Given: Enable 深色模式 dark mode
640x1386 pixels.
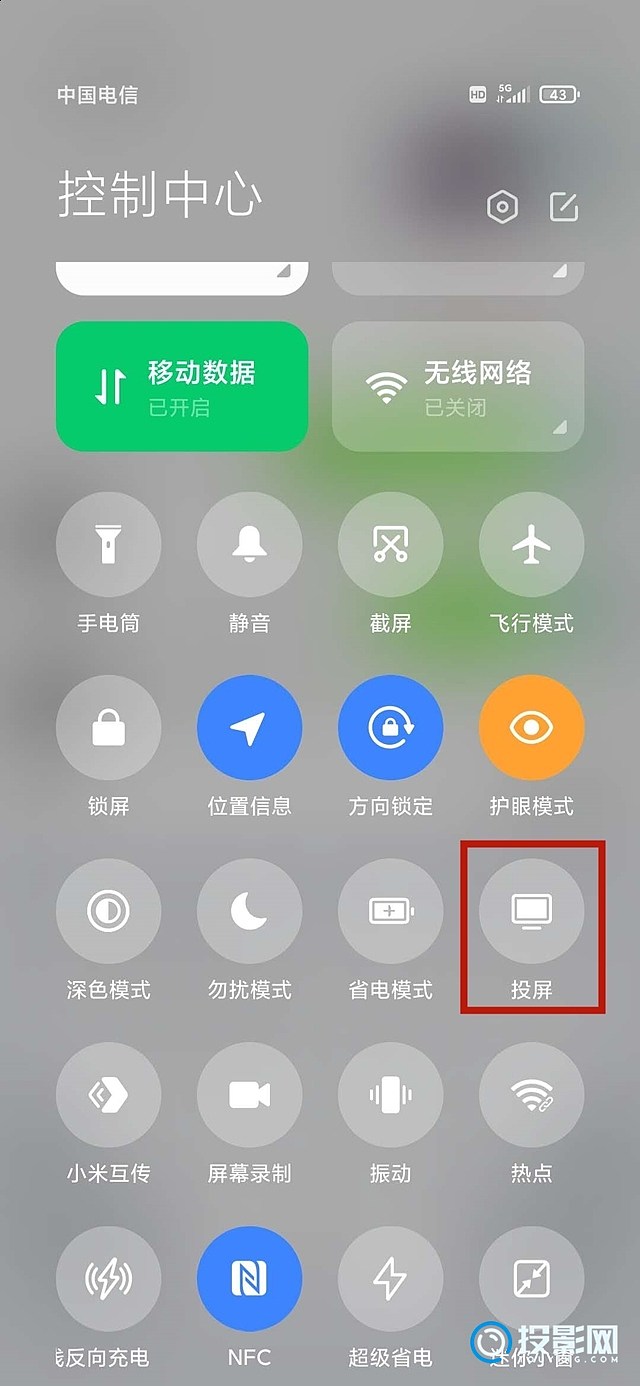Looking at the screenshot, I should pos(108,911).
